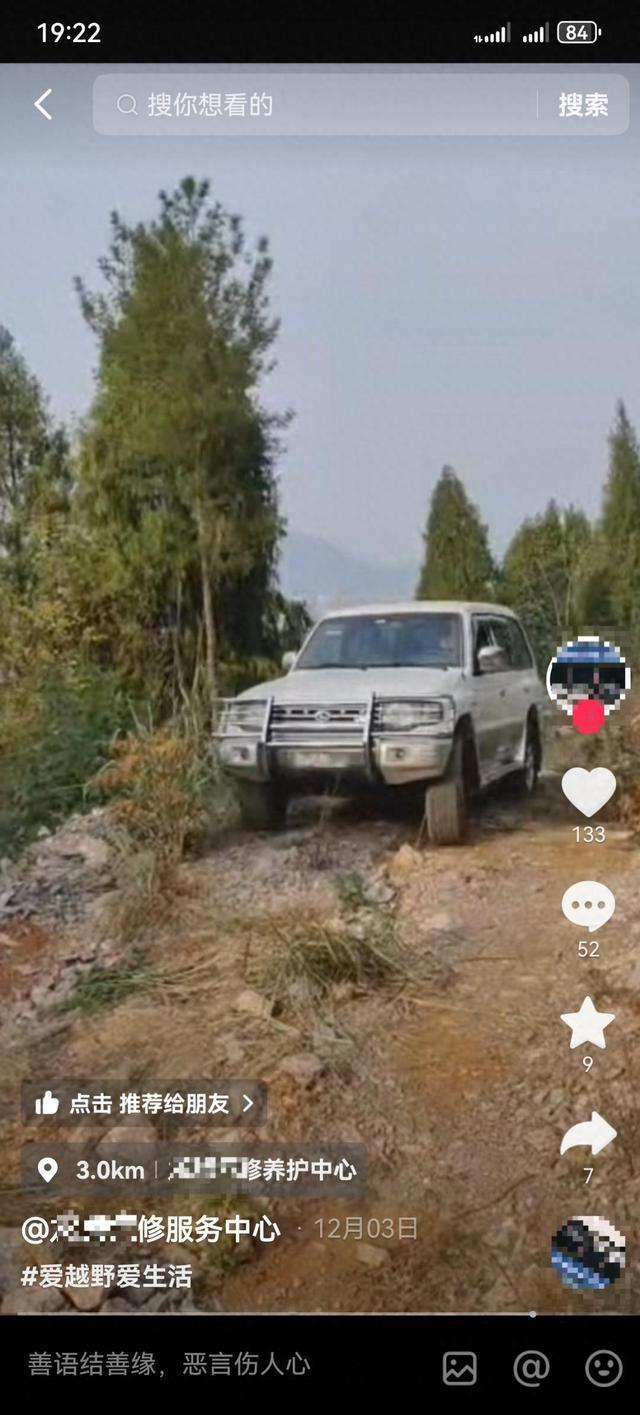Open the 搜你想看的 search field
This screenshot has height=1415, width=640.
pyautogui.click(x=320, y=104)
